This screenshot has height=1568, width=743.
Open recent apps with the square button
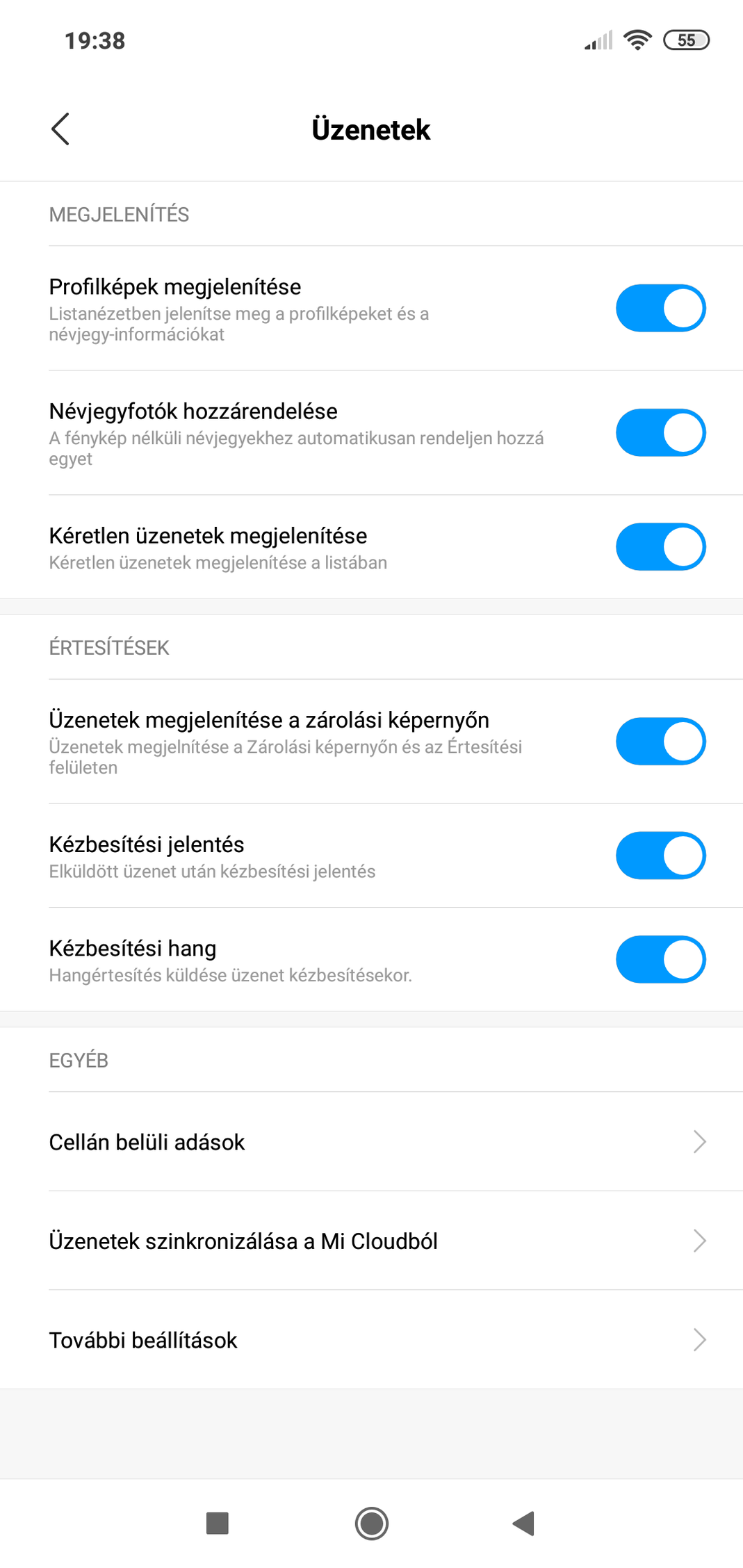[x=218, y=1524]
